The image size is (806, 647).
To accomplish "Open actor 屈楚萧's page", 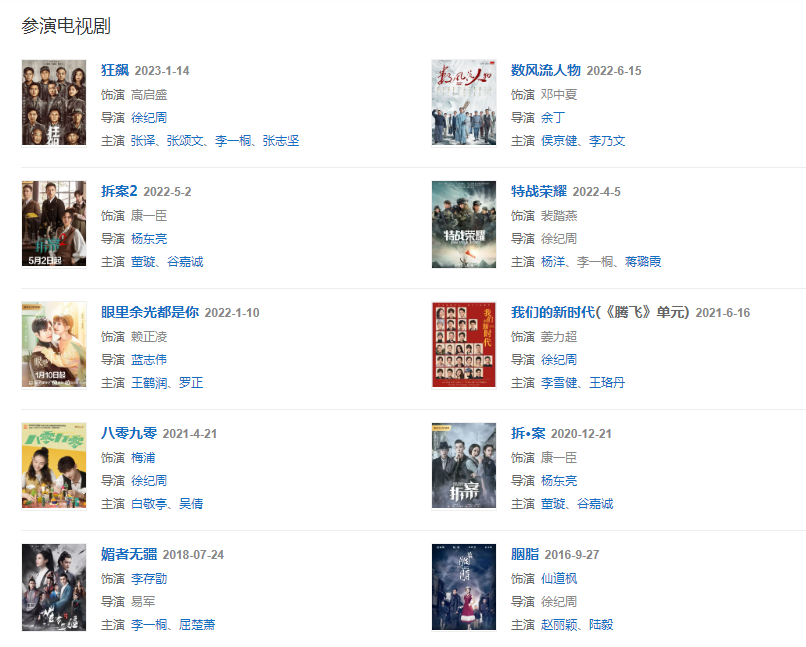I will pyautogui.click(x=196, y=625).
